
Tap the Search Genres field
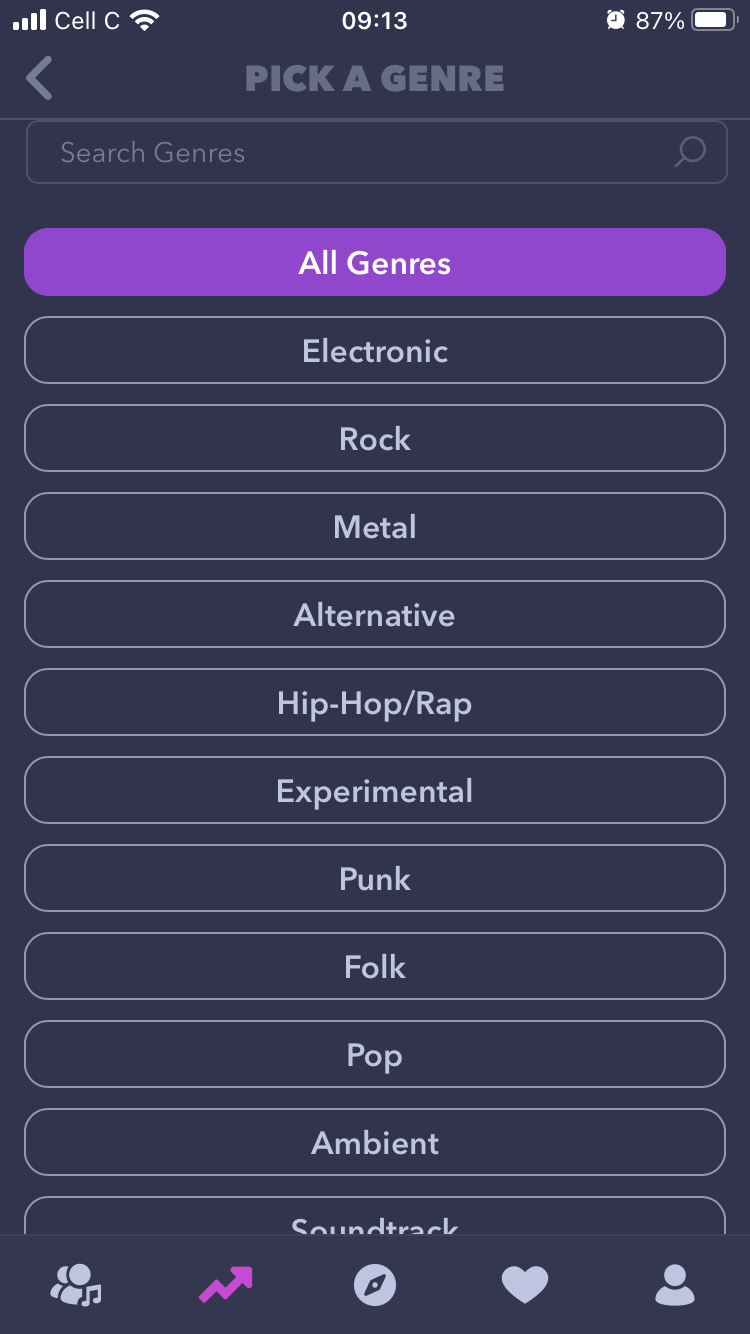tap(360, 153)
